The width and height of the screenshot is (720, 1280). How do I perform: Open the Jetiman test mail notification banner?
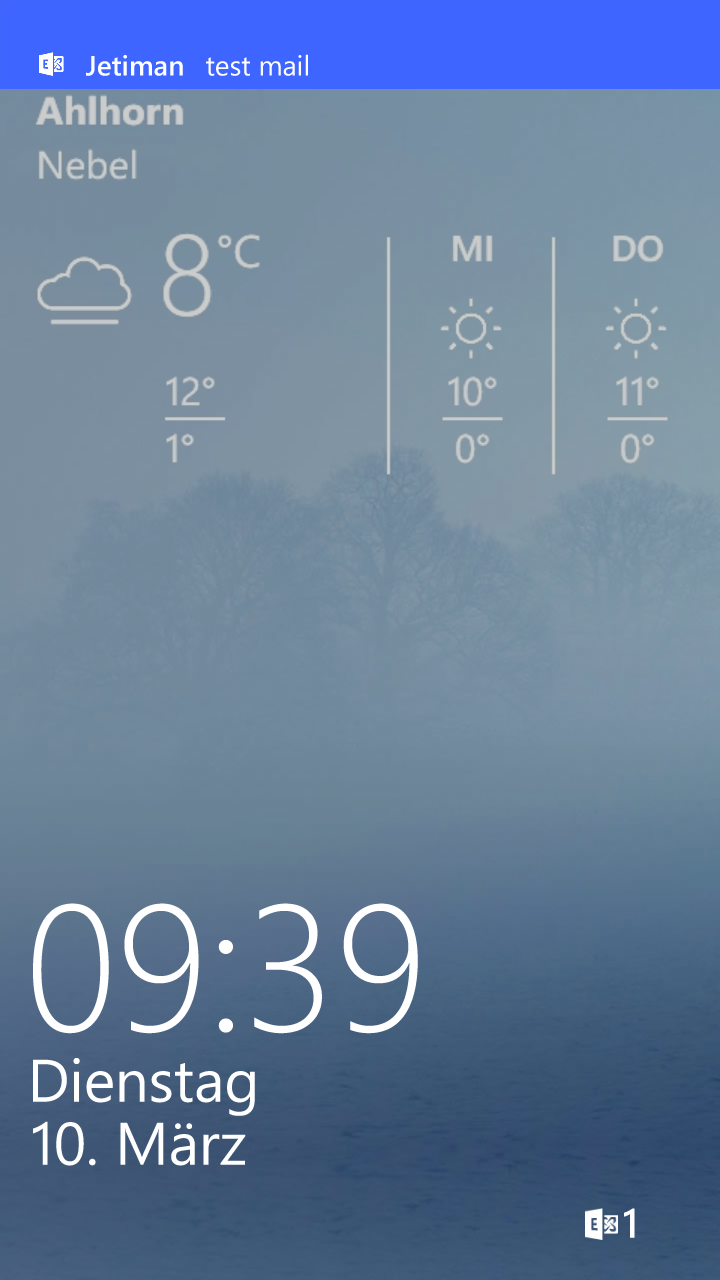point(360,45)
